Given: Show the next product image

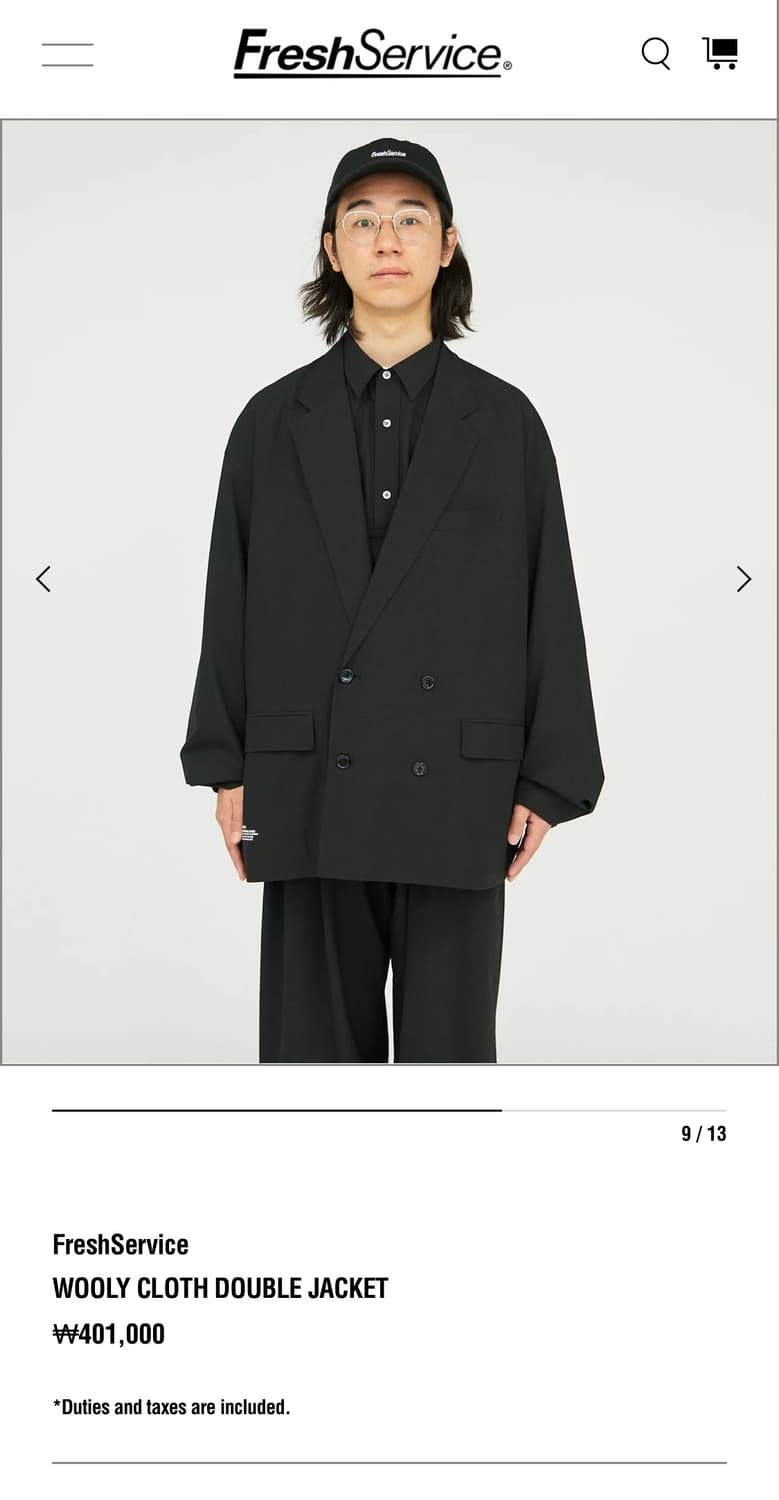Looking at the screenshot, I should (743, 579).
